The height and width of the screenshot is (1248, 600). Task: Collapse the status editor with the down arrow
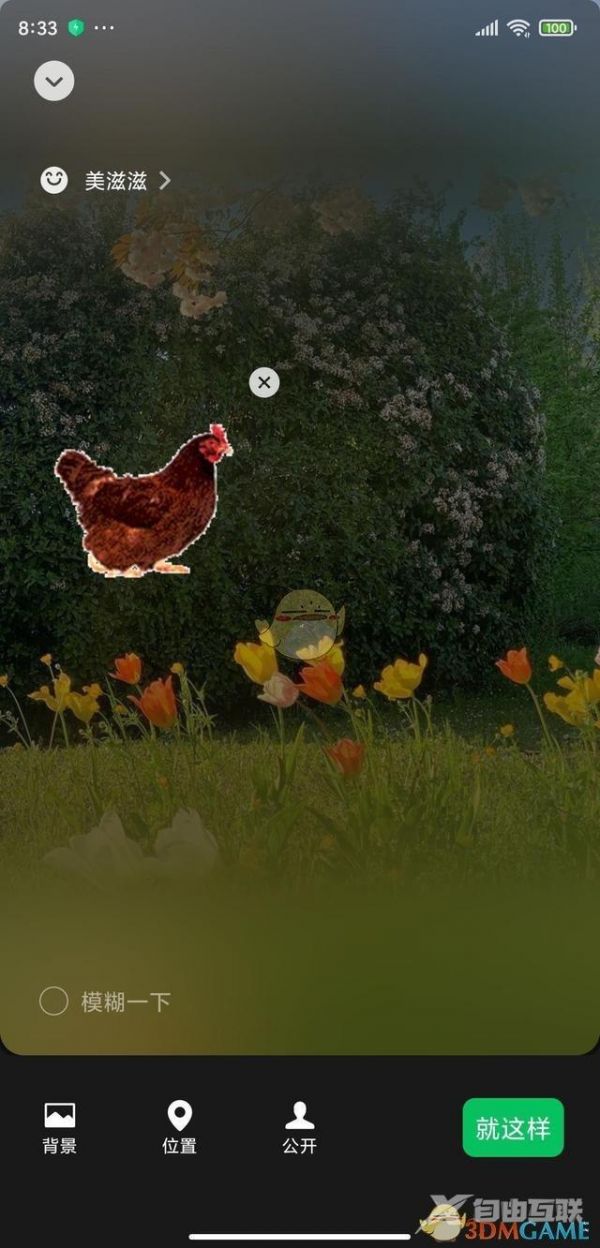click(54, 81)
